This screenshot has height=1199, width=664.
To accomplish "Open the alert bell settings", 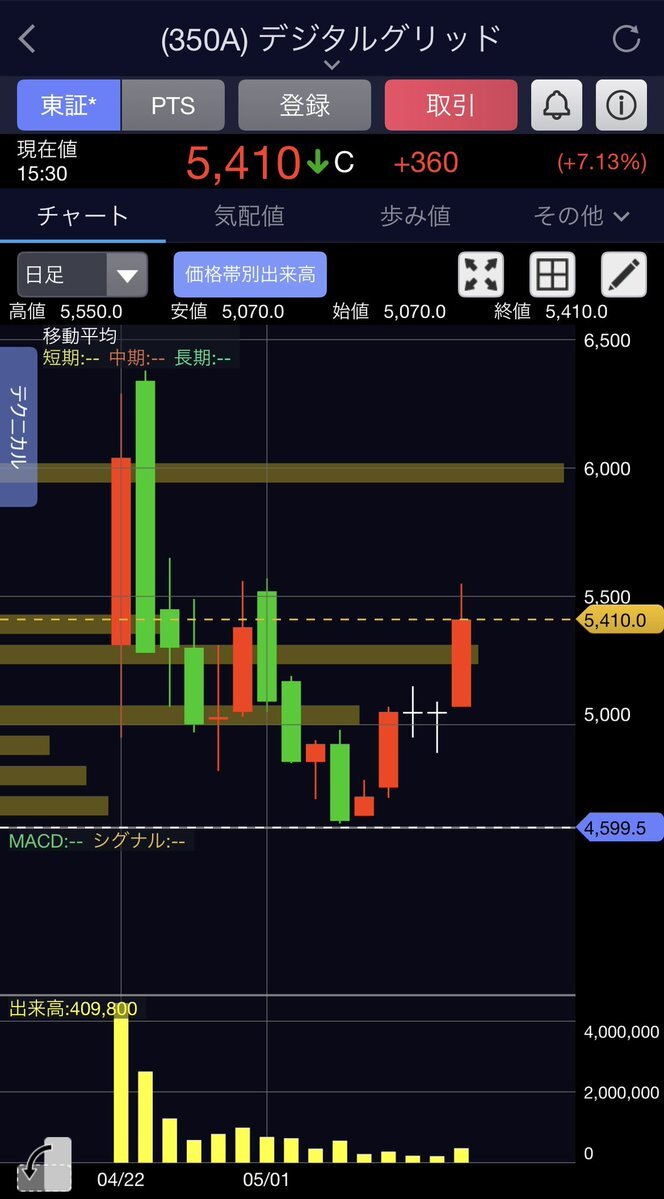I will [x=556, y=106].
